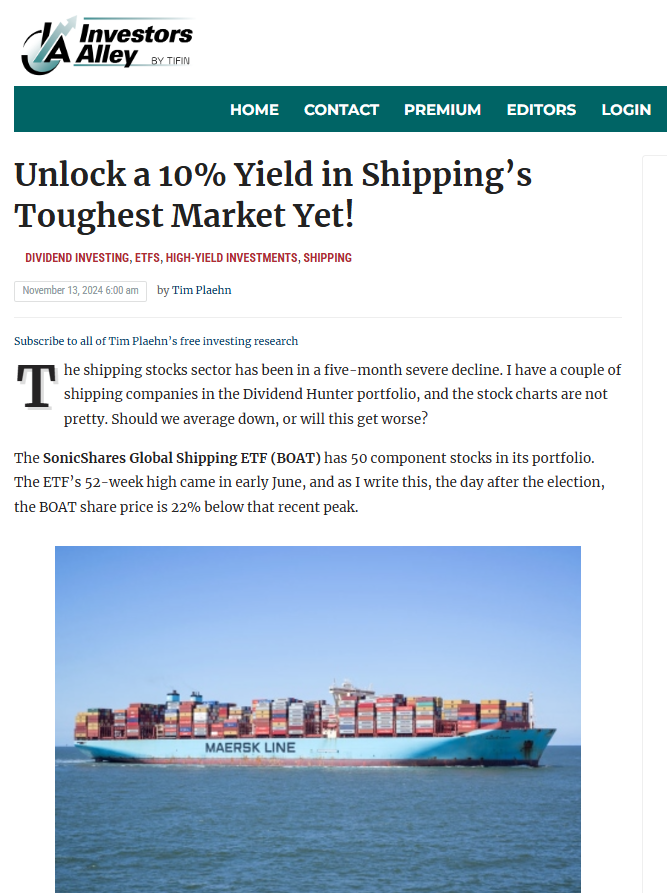Open the EDITORS page
This screenshot has width=667, height=893.
541,110
